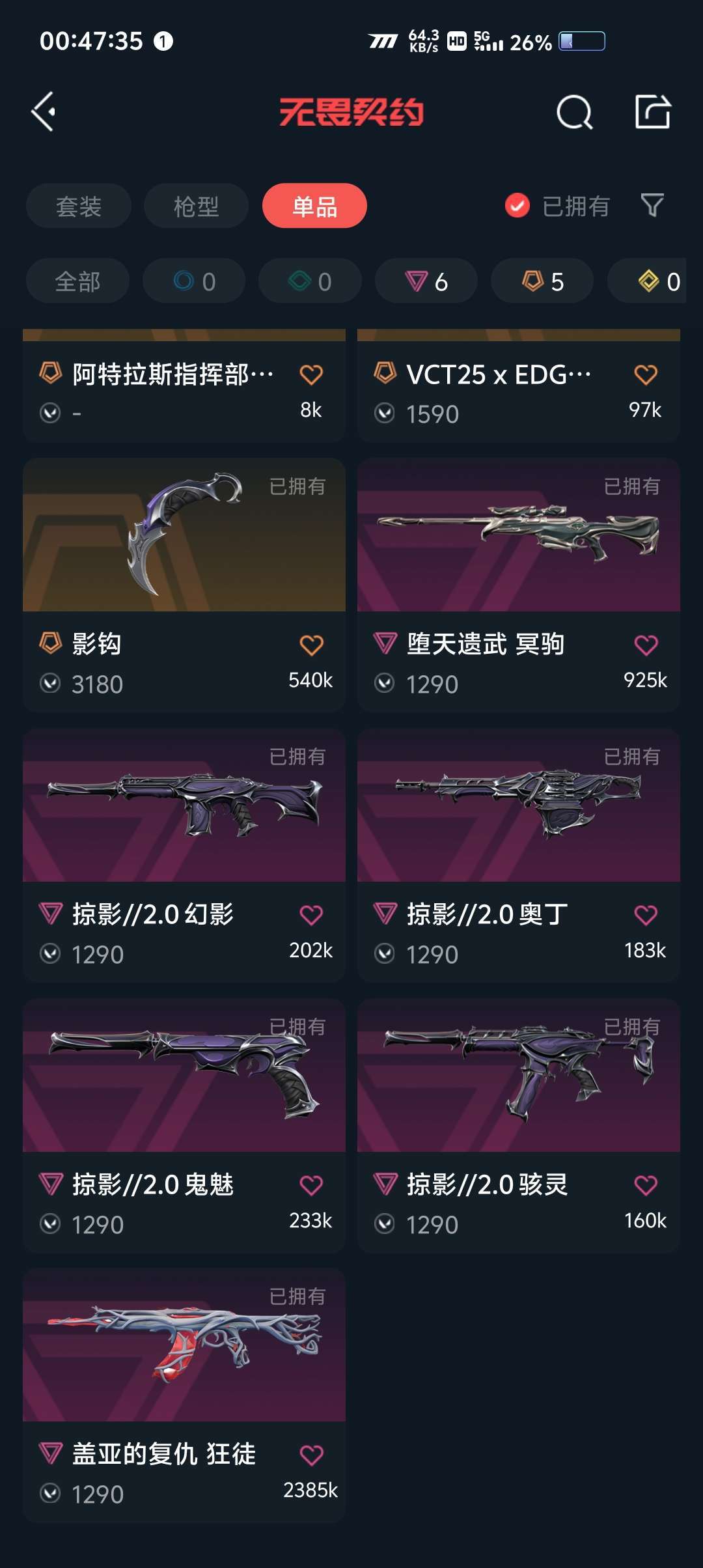The image size is (703, 1568).
Task: Share this collection page
Action: 653,111
